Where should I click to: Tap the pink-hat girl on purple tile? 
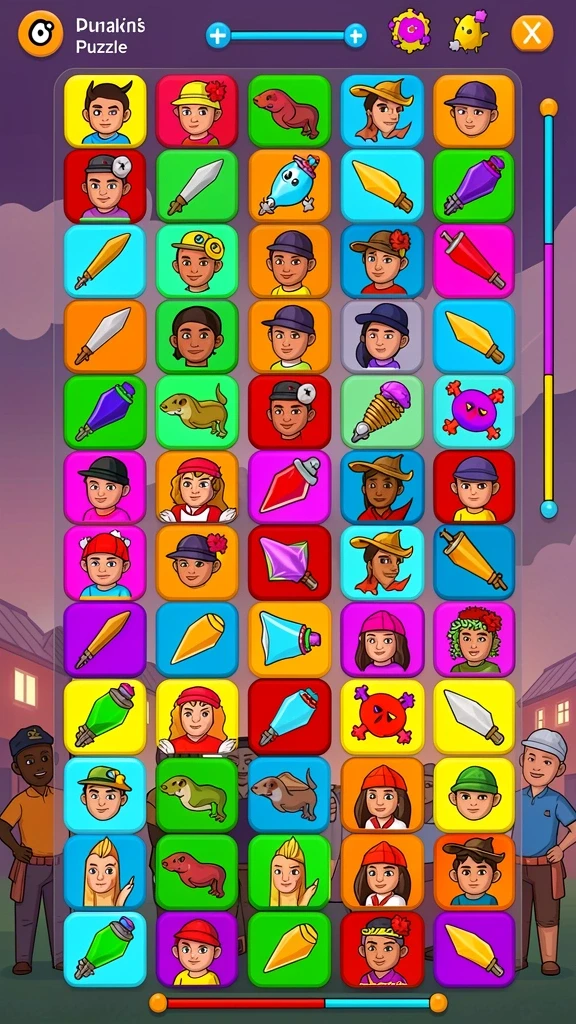pyautogui.click(x=382, y=640)
